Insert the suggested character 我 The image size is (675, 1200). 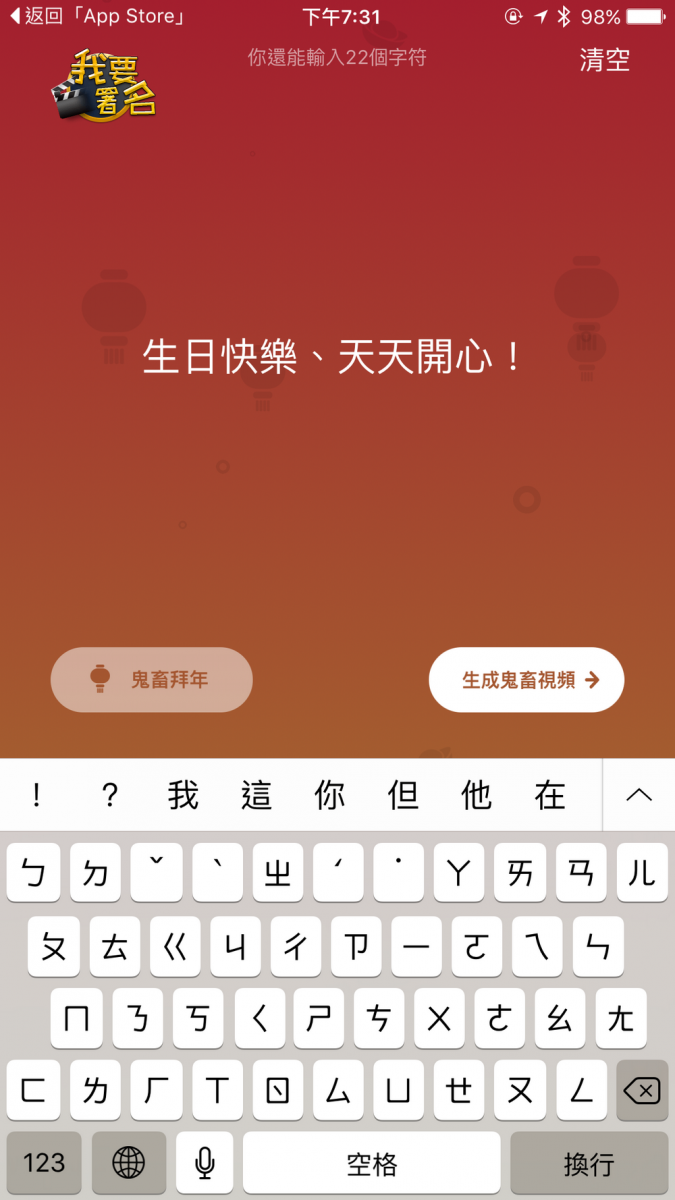[183, 795]
